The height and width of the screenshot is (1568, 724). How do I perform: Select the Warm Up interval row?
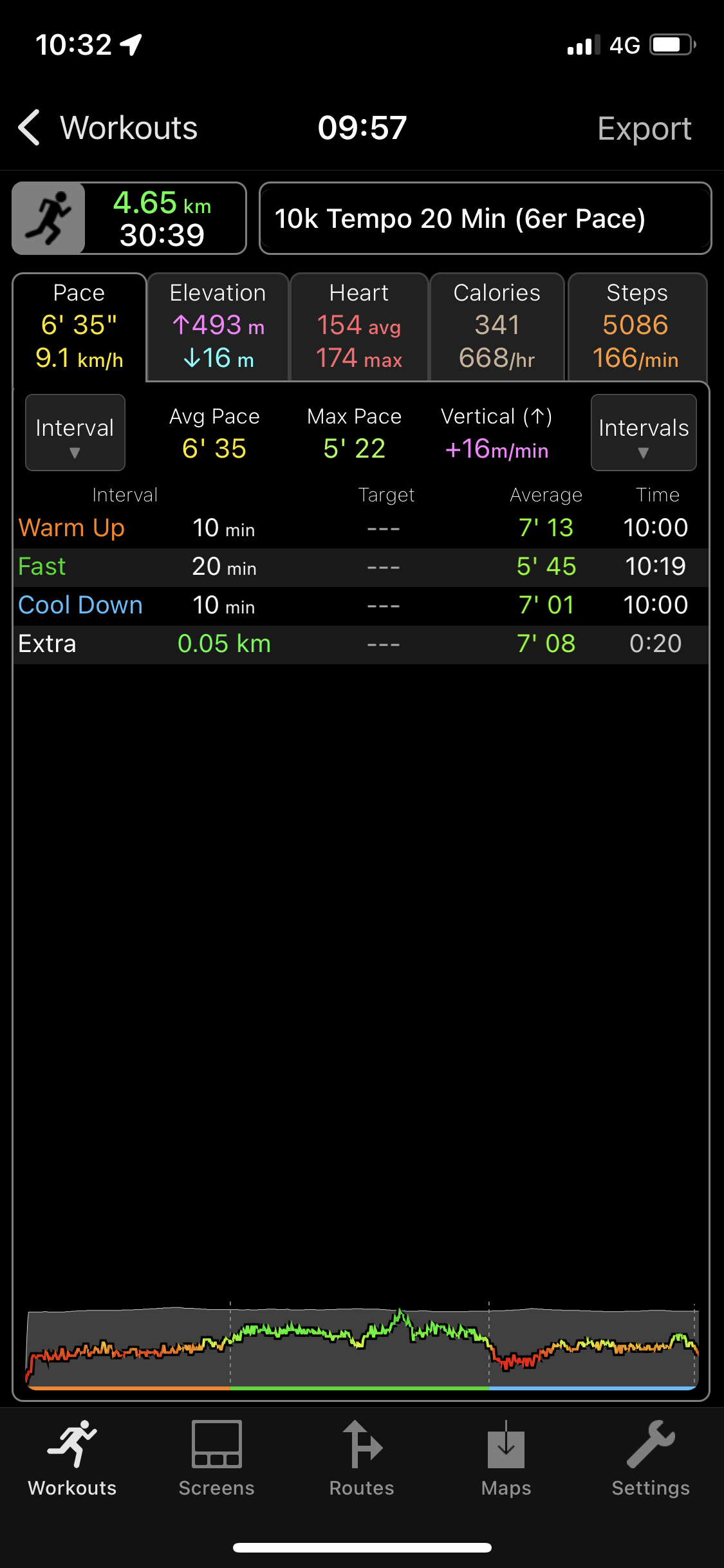point(360,528)
